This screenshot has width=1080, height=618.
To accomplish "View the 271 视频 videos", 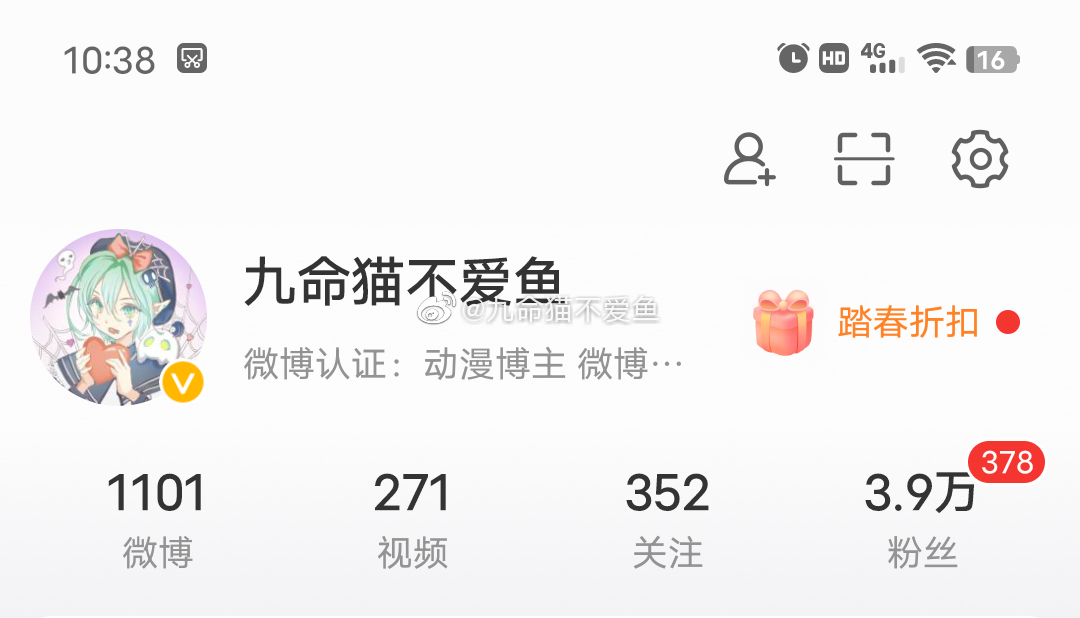I will [x=412, y=520].
